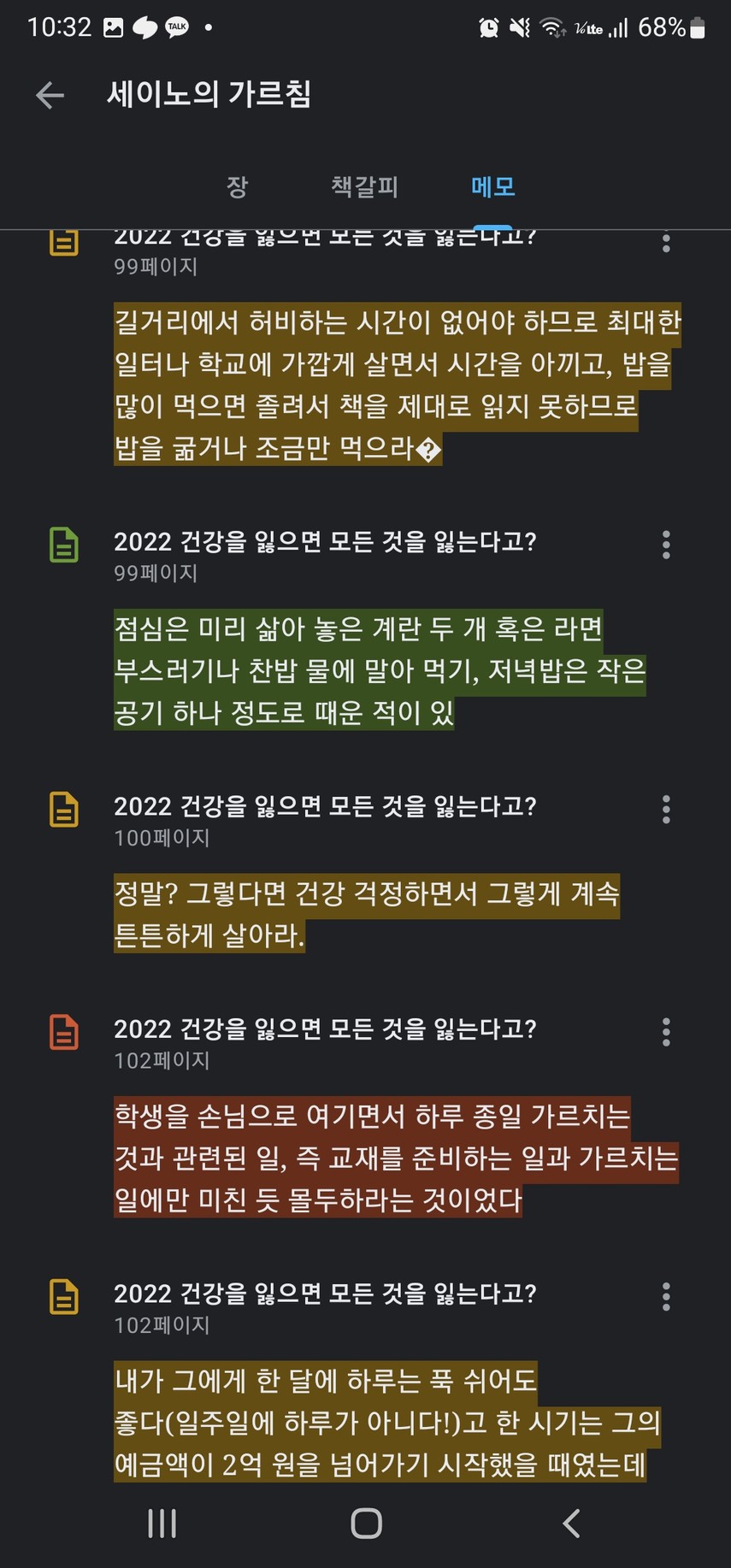Open recent apps from the navigation bar
Screen dimensions: 731x1568
[162, 1523]
